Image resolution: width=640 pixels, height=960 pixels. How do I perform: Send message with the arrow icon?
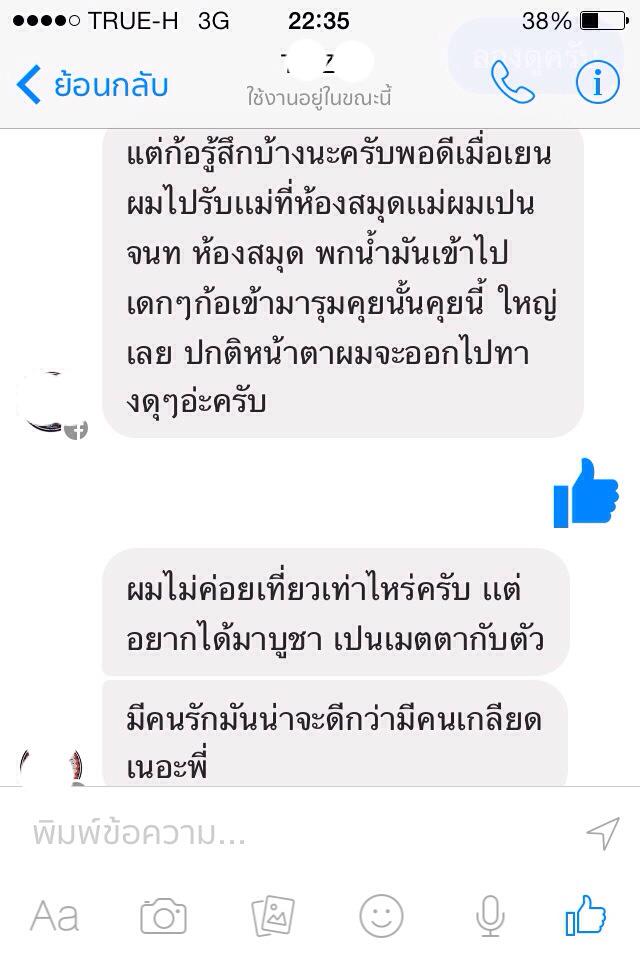602,831
